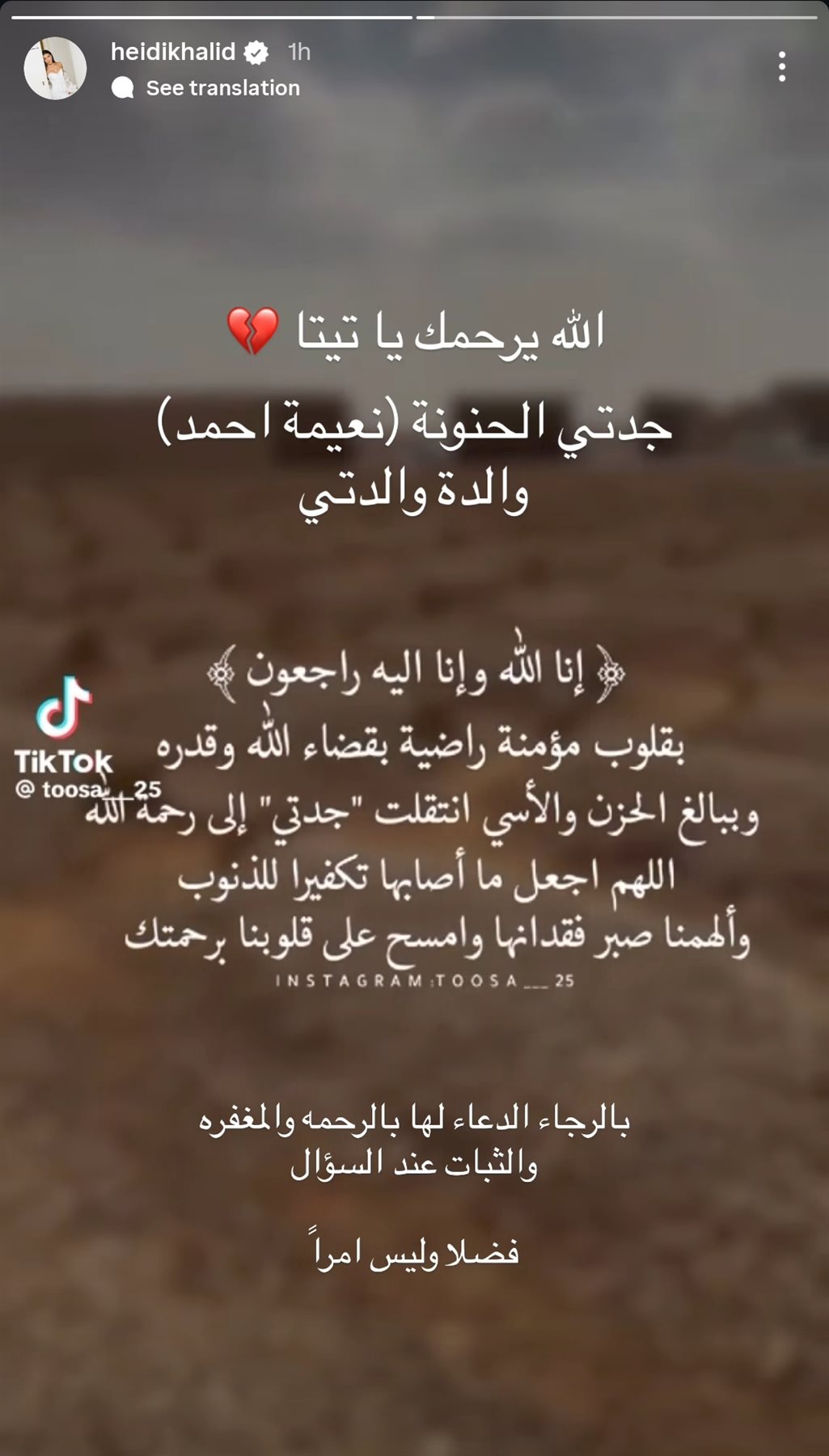
Task: Tap the heidikhalid username
Action: (x=172, y=52)
